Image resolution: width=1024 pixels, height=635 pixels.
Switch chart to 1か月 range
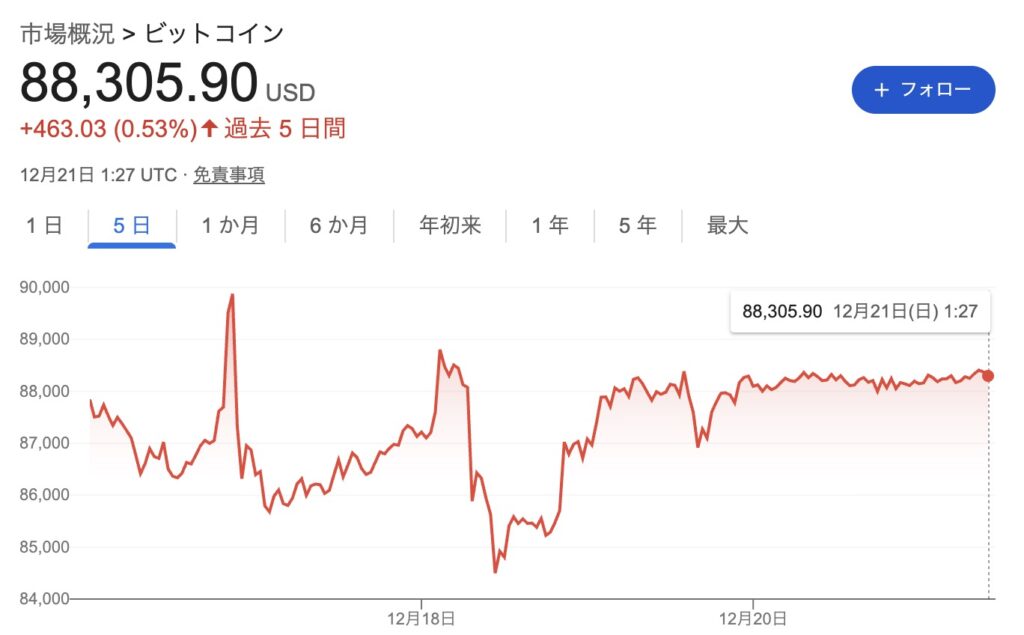[230, 226]
